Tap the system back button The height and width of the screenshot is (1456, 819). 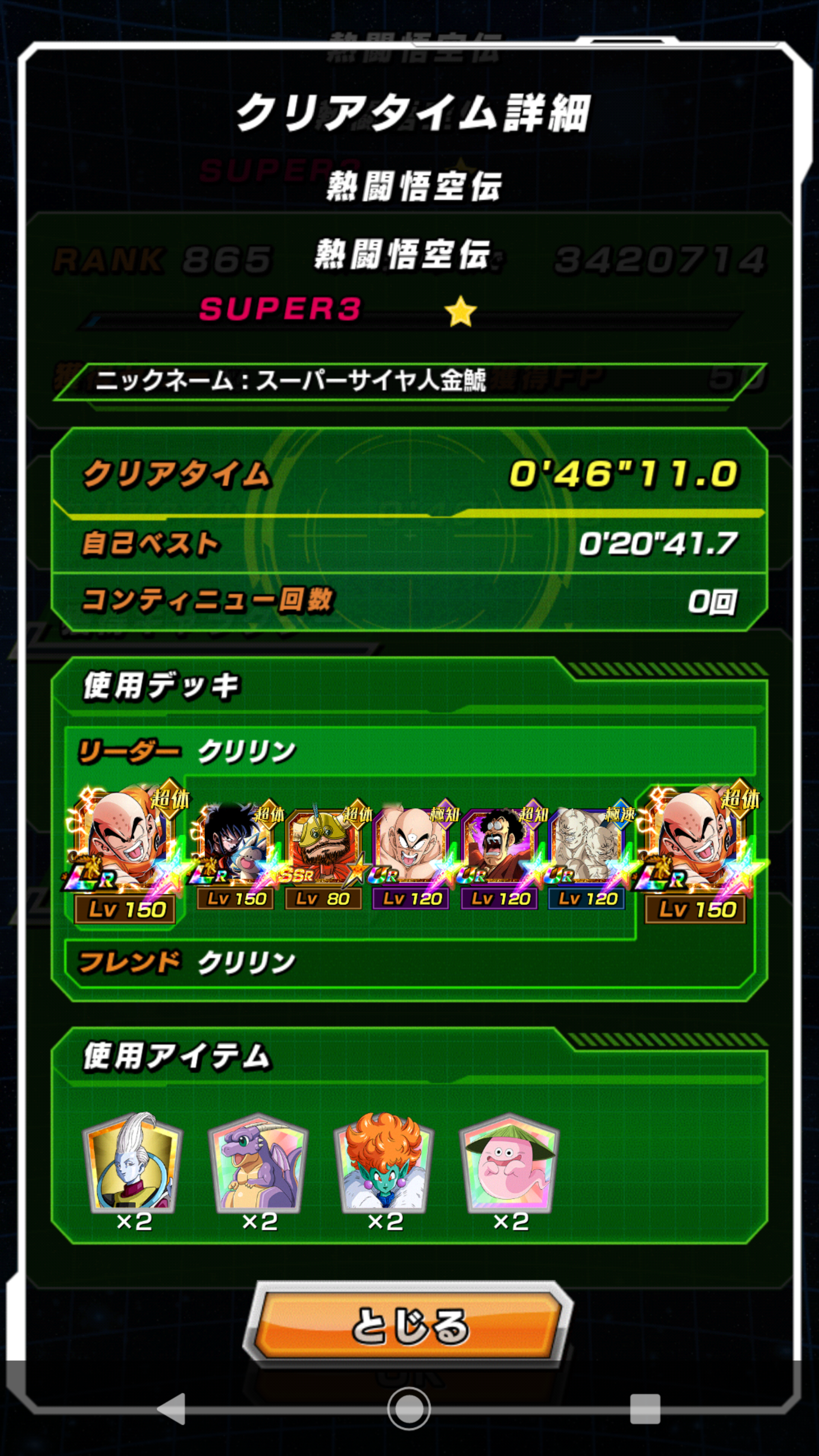tap(171, 1409)
